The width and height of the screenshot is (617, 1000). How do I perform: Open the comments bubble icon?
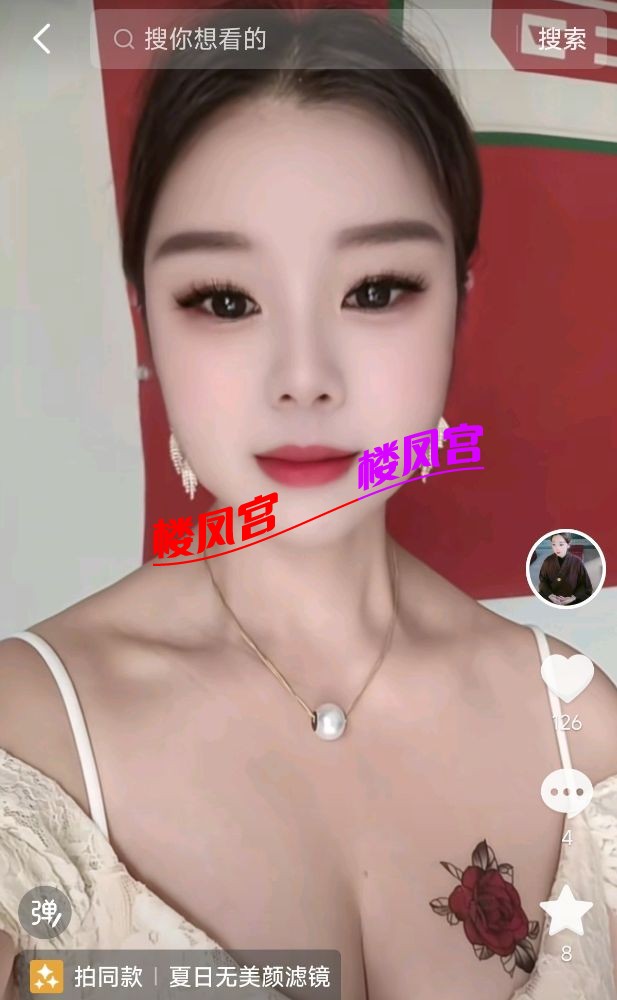(x=567, y=792)
